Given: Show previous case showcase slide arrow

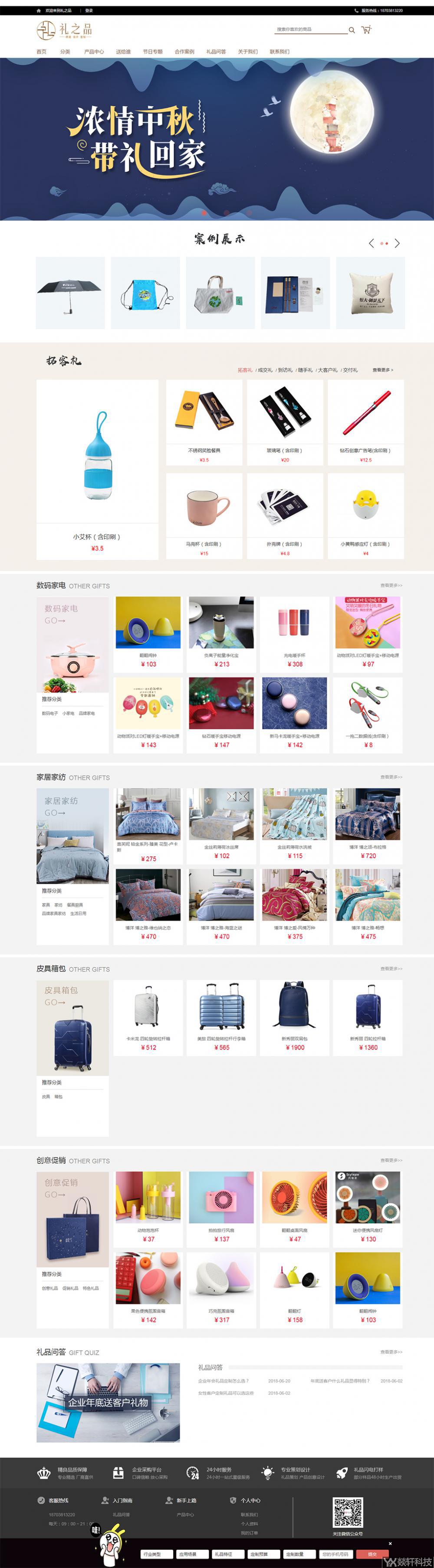Looking at the screenshot, I should 371,243.
